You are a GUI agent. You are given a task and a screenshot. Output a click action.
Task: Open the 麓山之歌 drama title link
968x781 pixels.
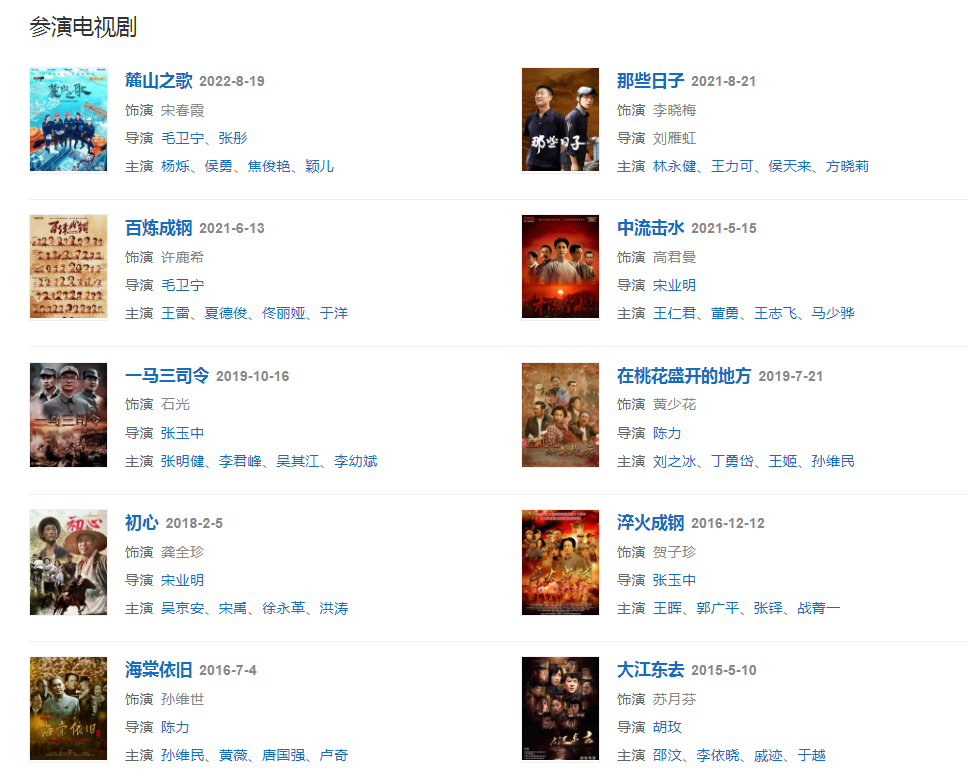click(x=158, y=81)
